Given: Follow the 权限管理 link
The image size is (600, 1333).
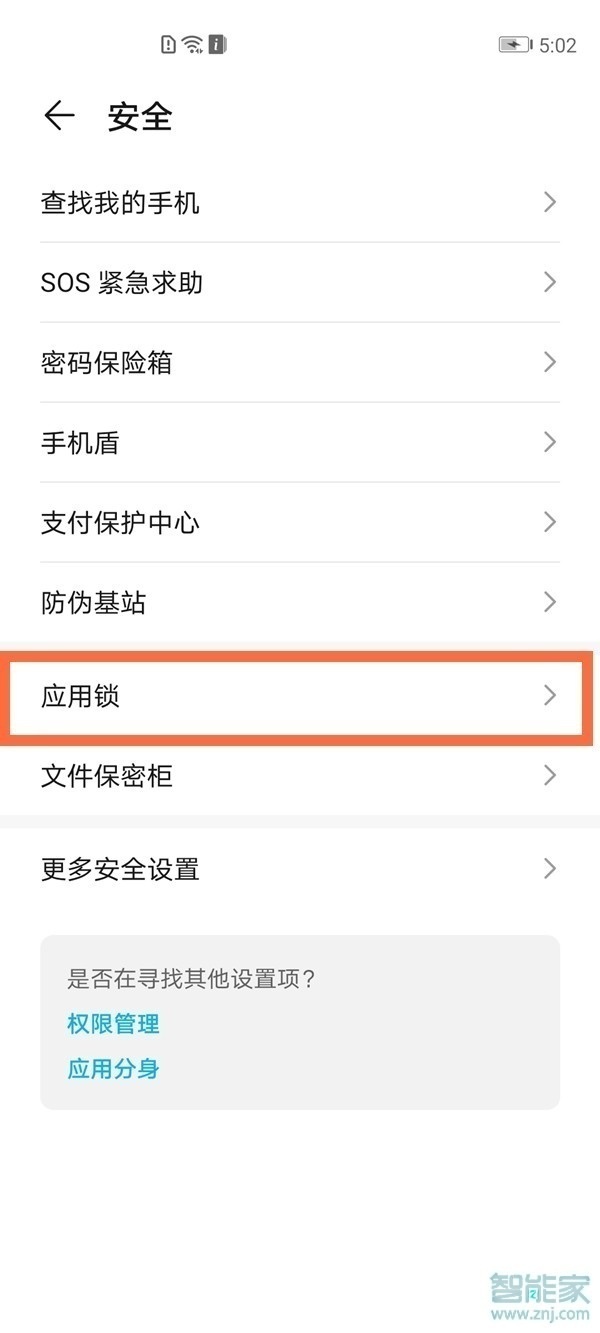Looking at the screenshot, I should (113, 1024).
